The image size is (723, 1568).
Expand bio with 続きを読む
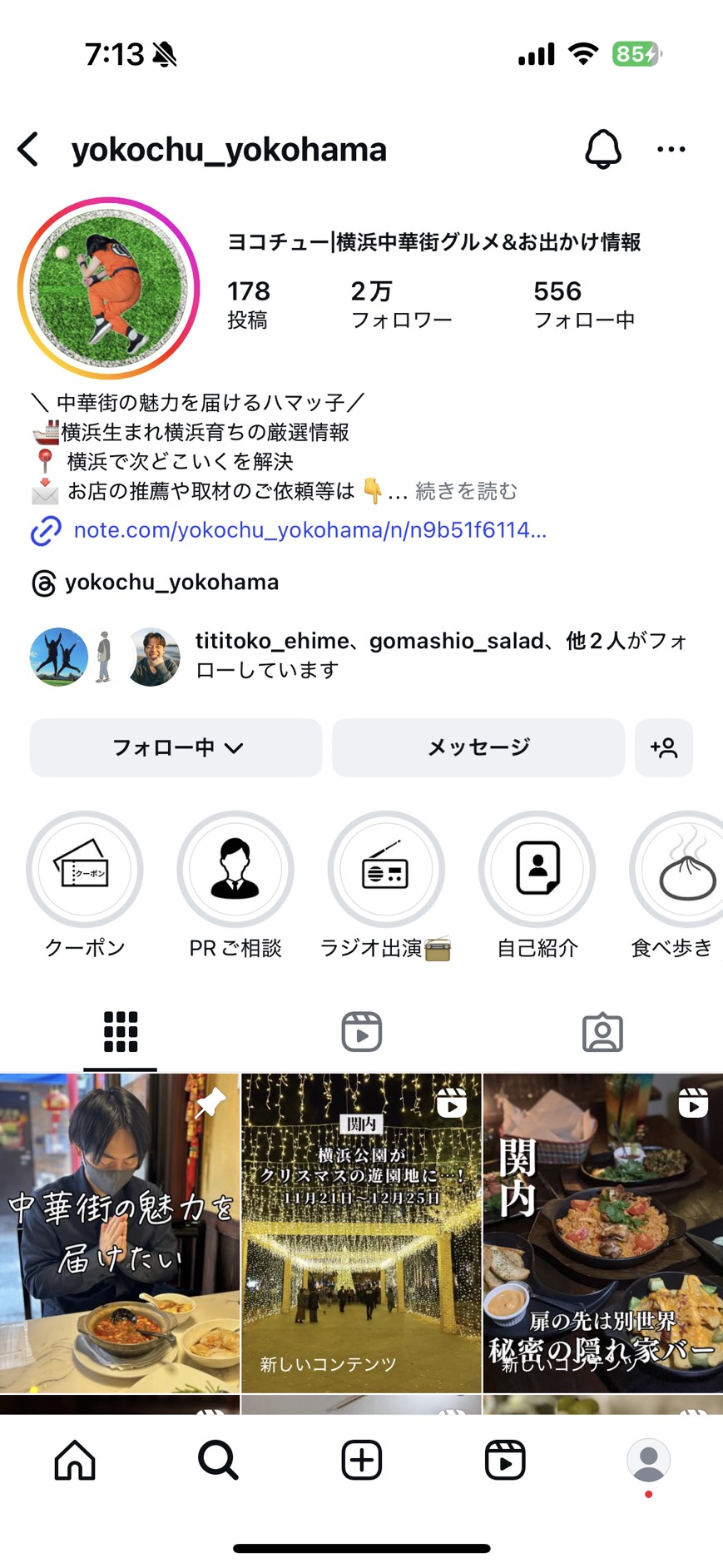click(466, 491)
